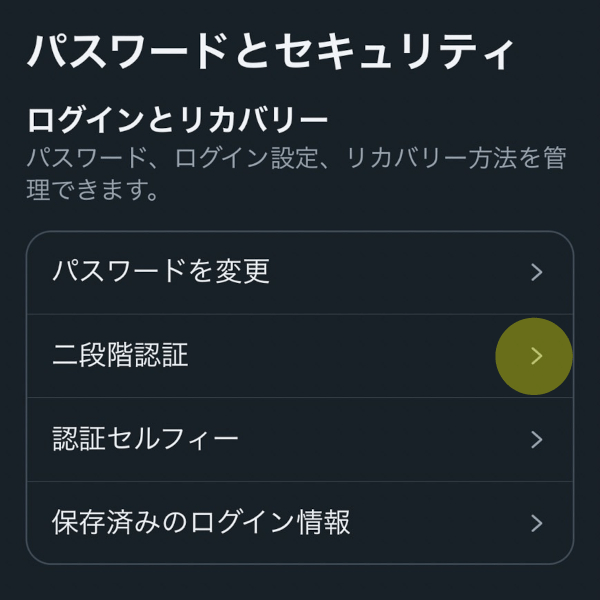Open パスワードを変更 row
Screen dimensions: 600x600
pos(298,272)
